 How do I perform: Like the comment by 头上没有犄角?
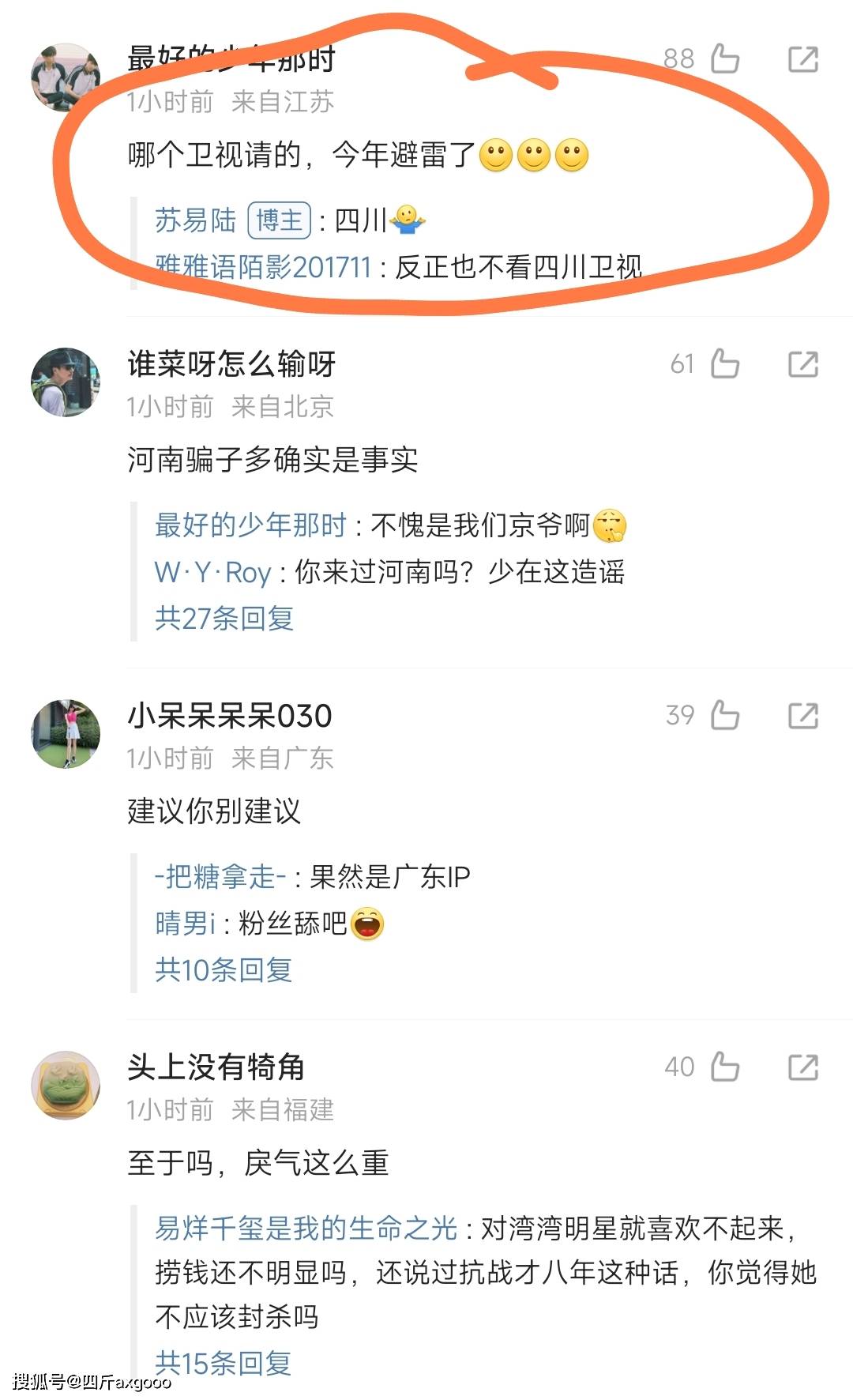tap(724, 1067)
